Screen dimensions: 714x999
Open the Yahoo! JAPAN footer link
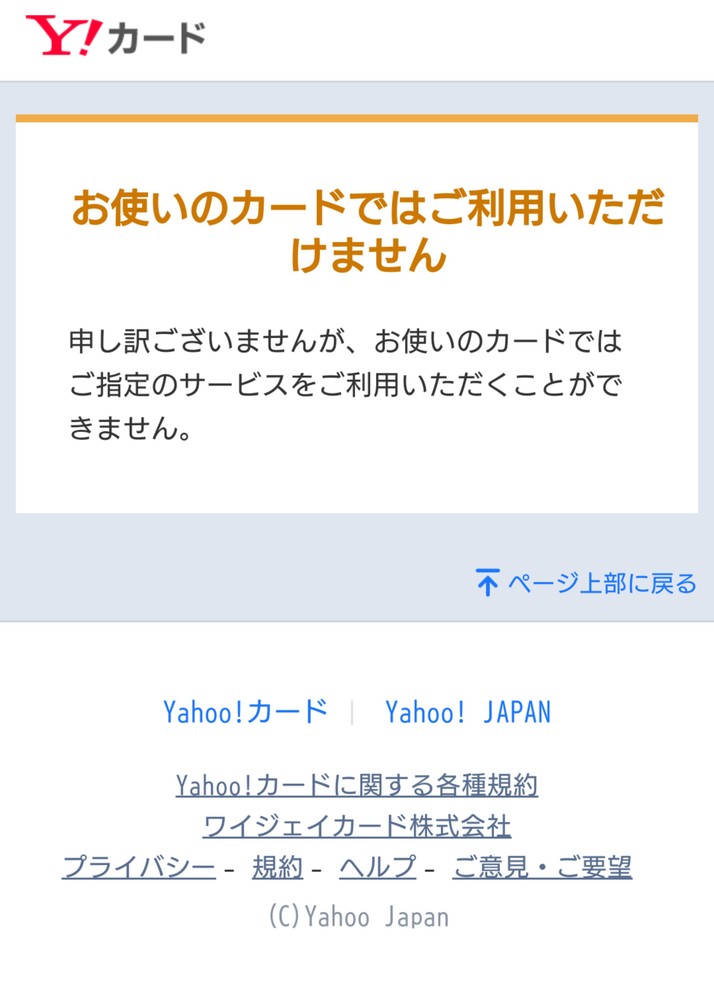point(468,712)
